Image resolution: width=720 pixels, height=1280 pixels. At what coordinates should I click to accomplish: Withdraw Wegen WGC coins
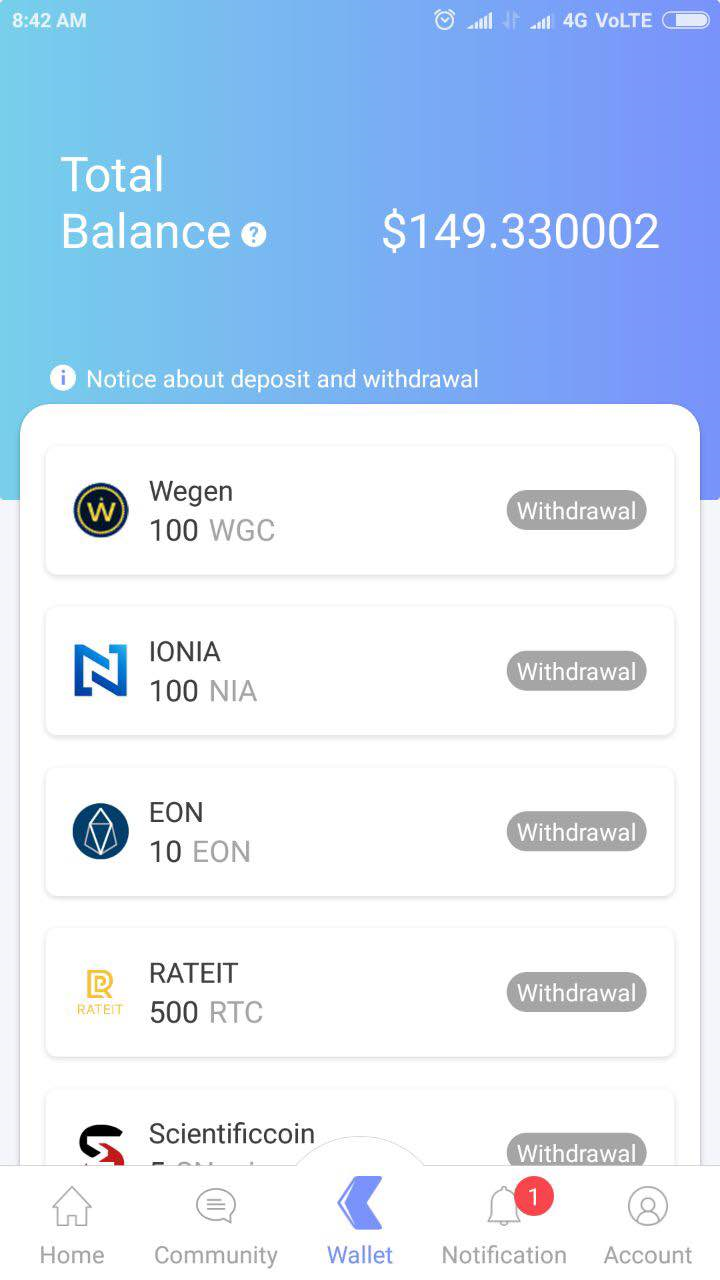point(576,511)
